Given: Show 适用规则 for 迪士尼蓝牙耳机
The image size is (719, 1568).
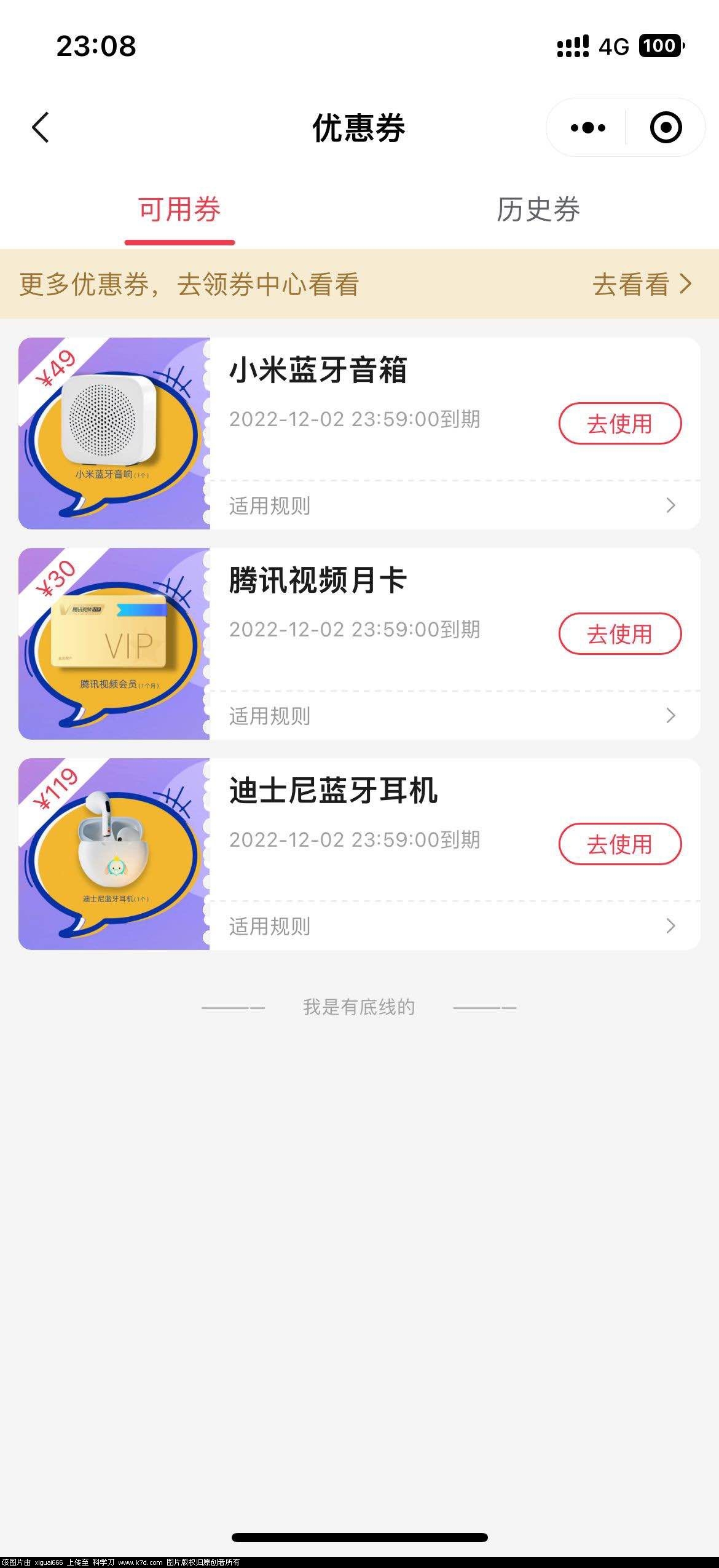Looking at the screenshot, I should click(x=454, y=926).
